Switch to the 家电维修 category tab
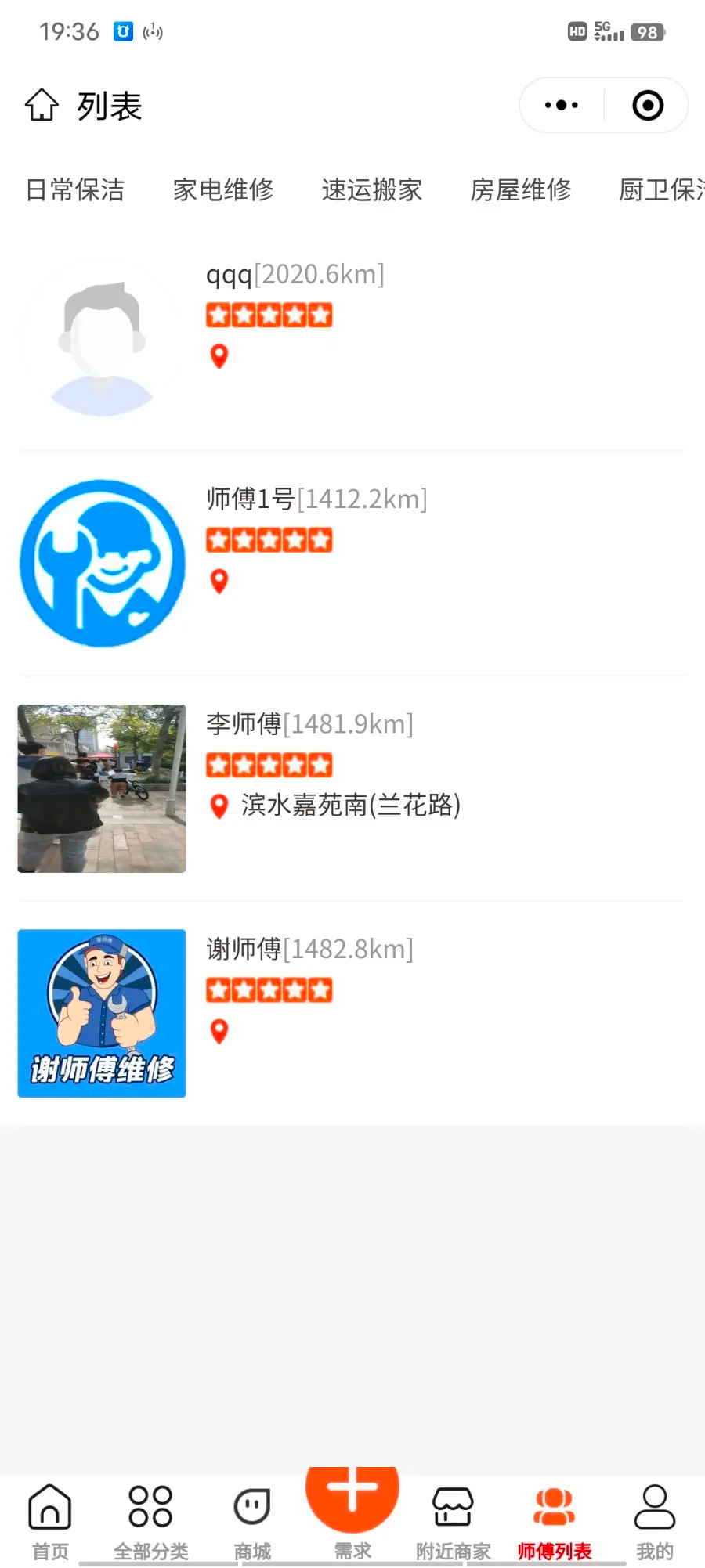This screenshot has height=1568, width=705. click(x=223, y=189)
